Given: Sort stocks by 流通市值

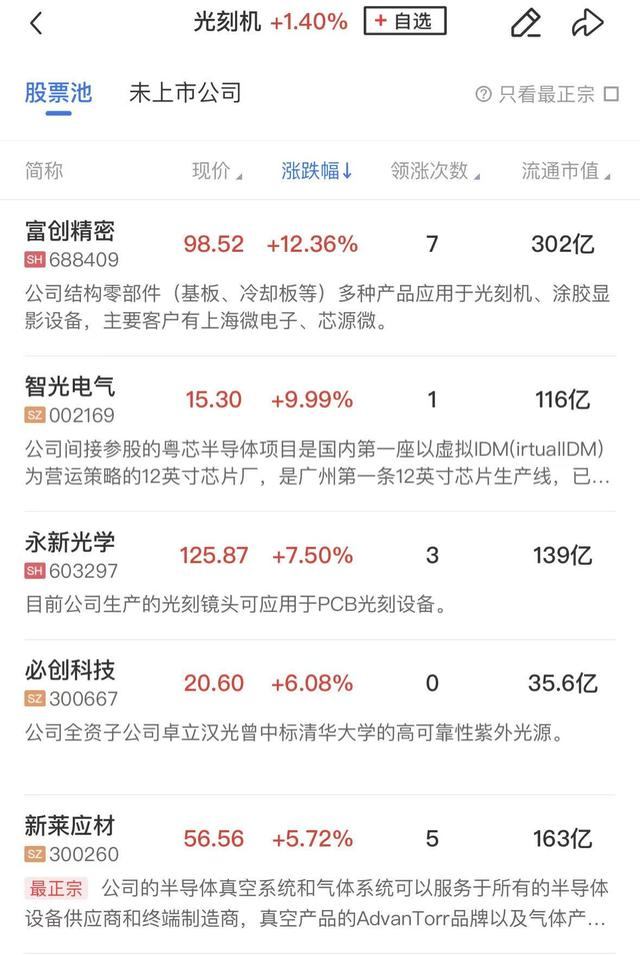Looking at the screenshot, I should point(566,171).
